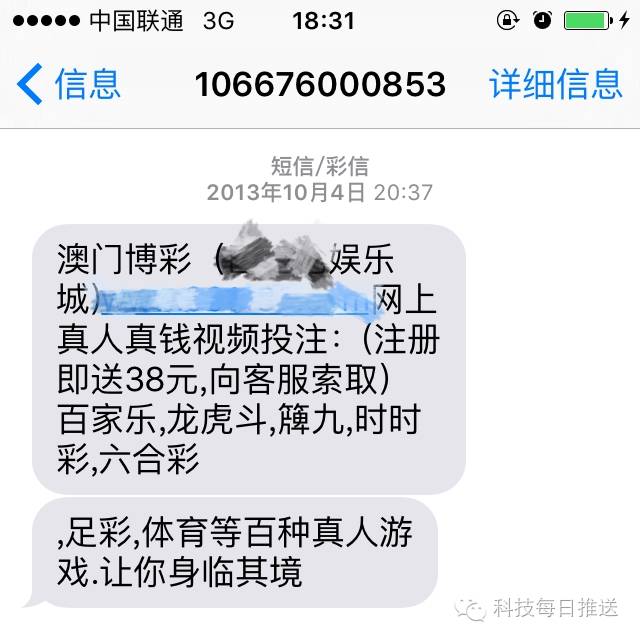Go back to the 信息 message list
Image resolution: width=640 pixels, height=640 pixels.
[68, 84]
